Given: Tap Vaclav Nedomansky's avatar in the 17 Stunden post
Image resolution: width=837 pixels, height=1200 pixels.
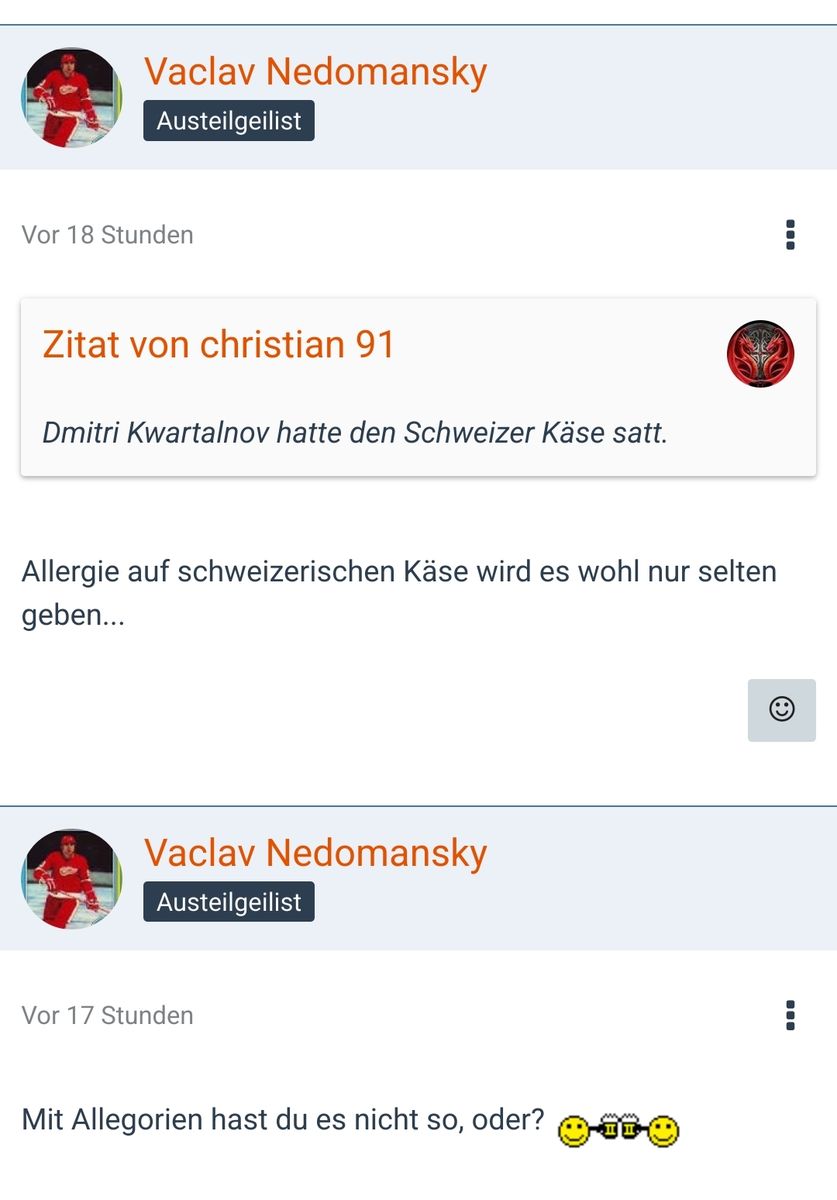Looking at the screenshot, I should (x=72, y=879).
